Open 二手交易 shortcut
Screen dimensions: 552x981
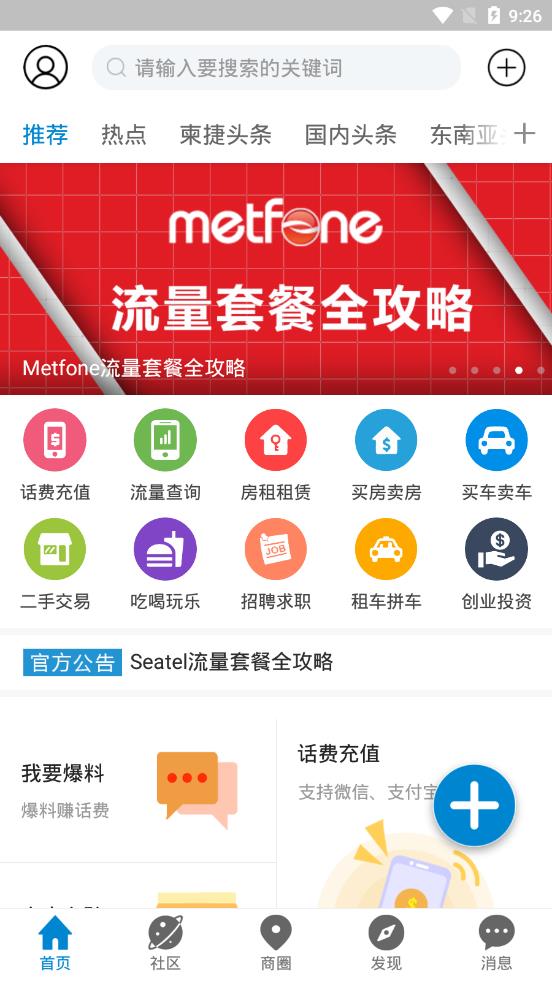[x=55, y=564]
